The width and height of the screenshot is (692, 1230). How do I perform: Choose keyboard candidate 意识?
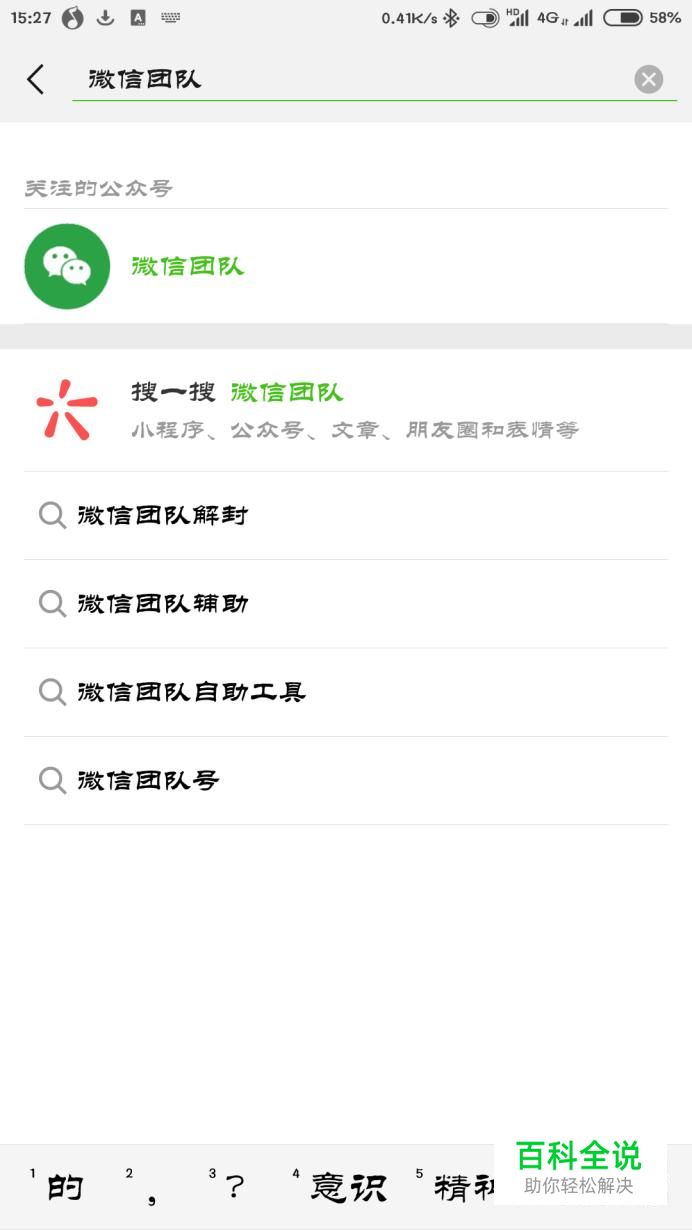tap(348, 1188)
